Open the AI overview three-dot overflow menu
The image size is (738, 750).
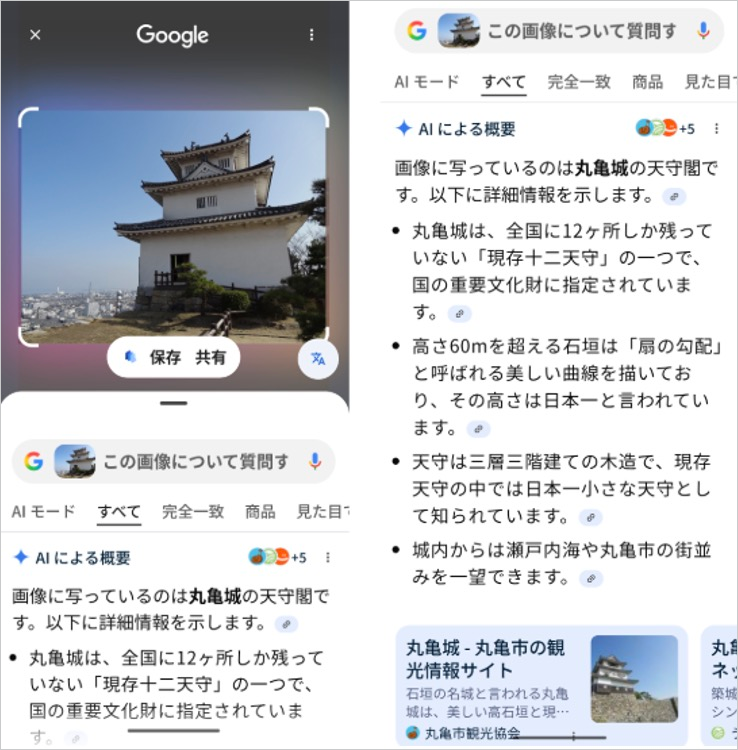click(718, 129)
